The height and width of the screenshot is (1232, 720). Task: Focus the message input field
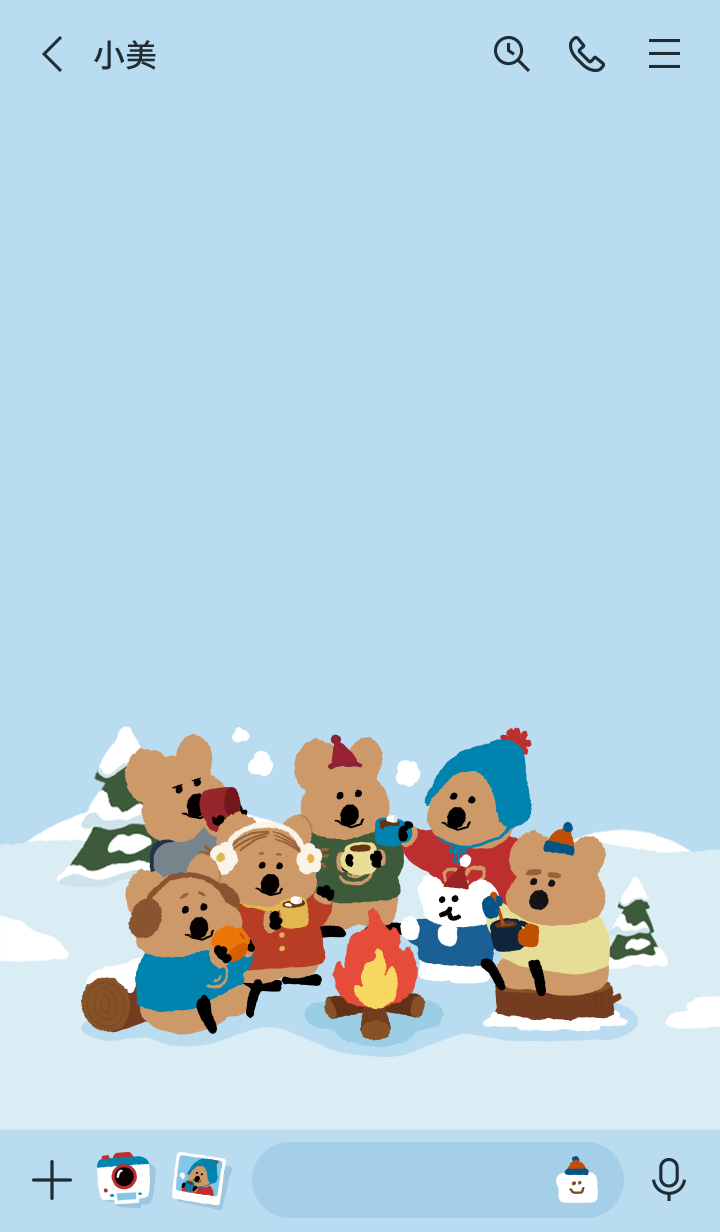pyautogui.click(x=400, y=1180)
